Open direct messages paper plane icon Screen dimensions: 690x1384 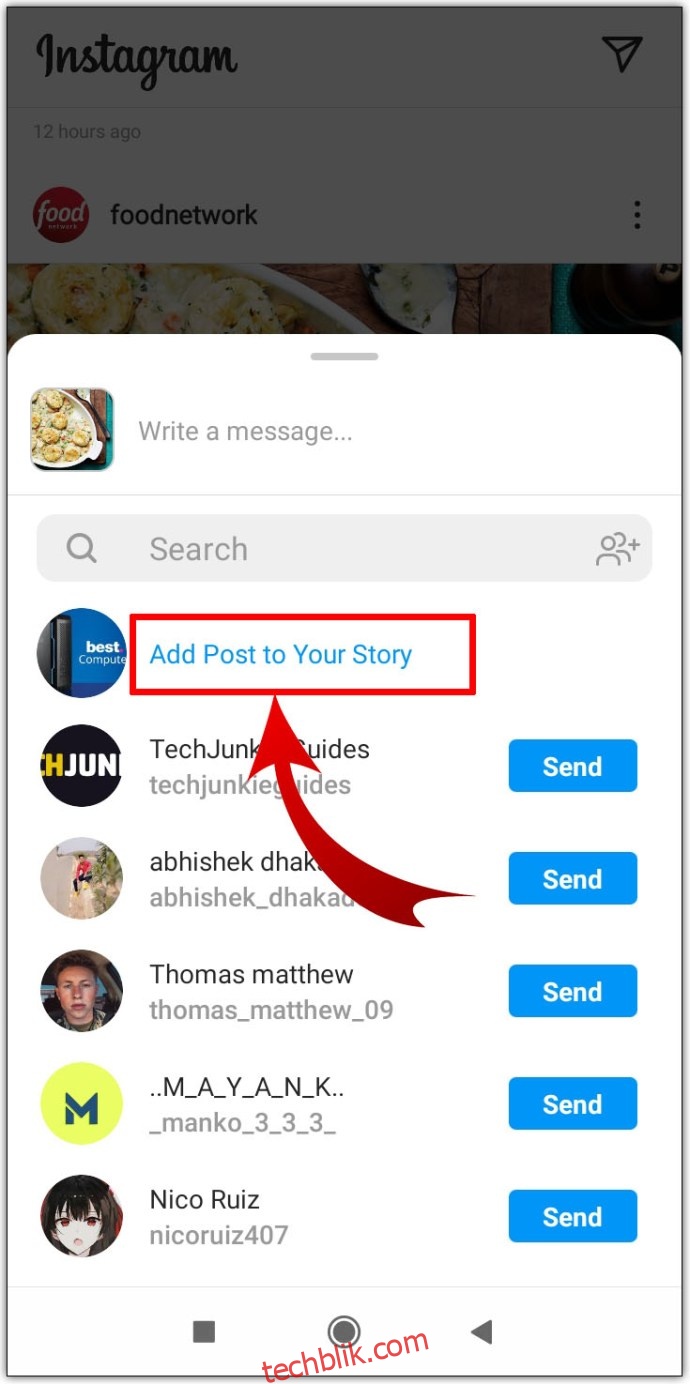pos(621,54)
